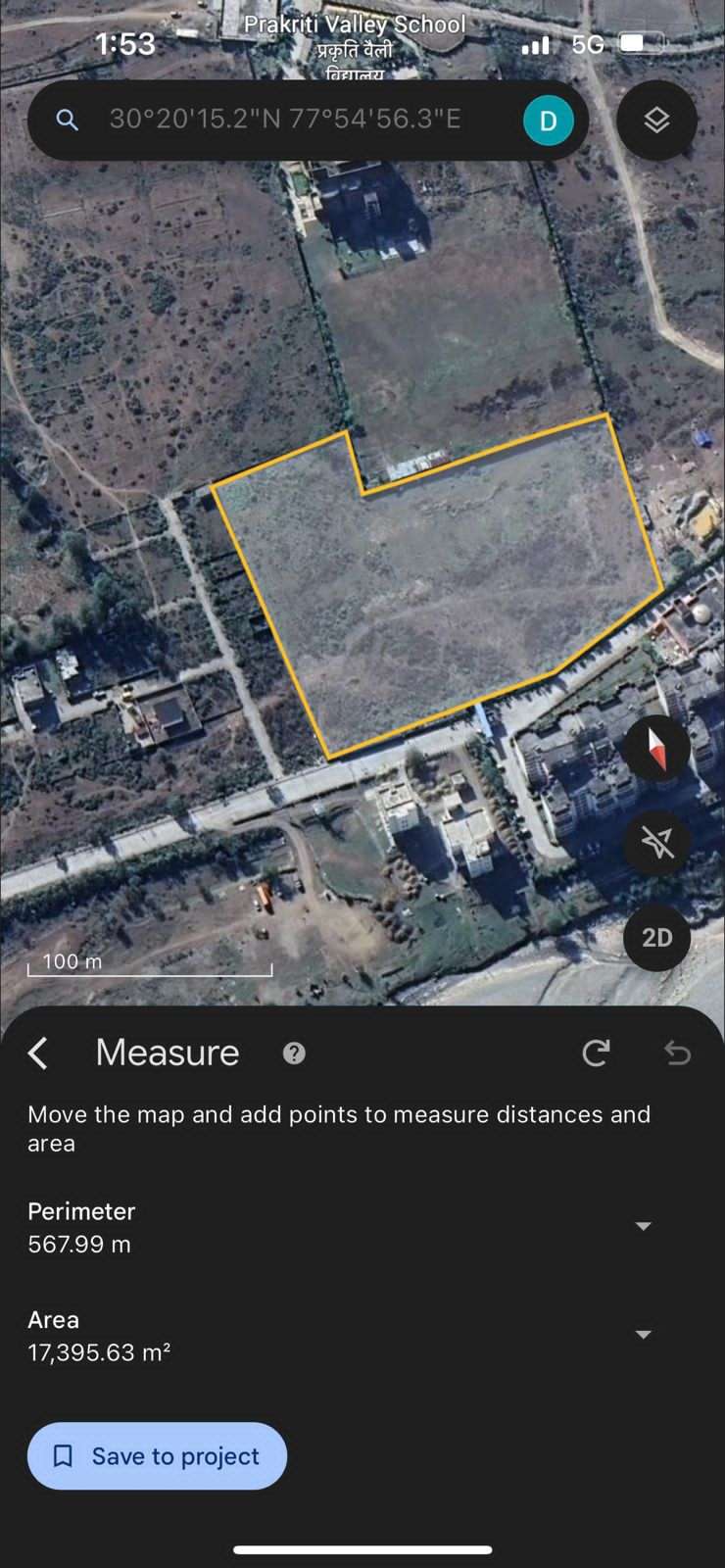Restart the measurement with the refresh icon
This screenshot has width=725, height=1568.
[x=596, y=1053]
